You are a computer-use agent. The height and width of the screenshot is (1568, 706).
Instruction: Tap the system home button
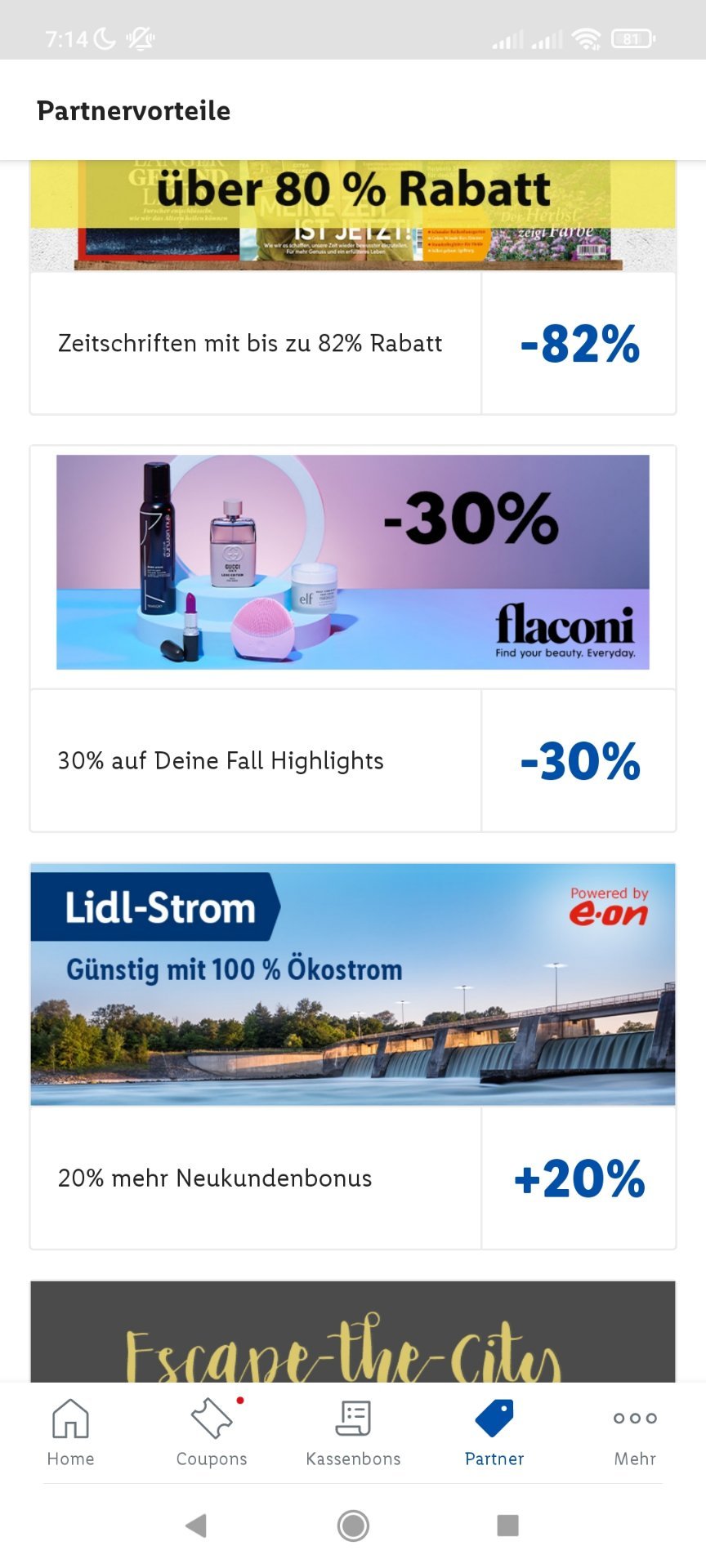click(x=353, y=1526)
